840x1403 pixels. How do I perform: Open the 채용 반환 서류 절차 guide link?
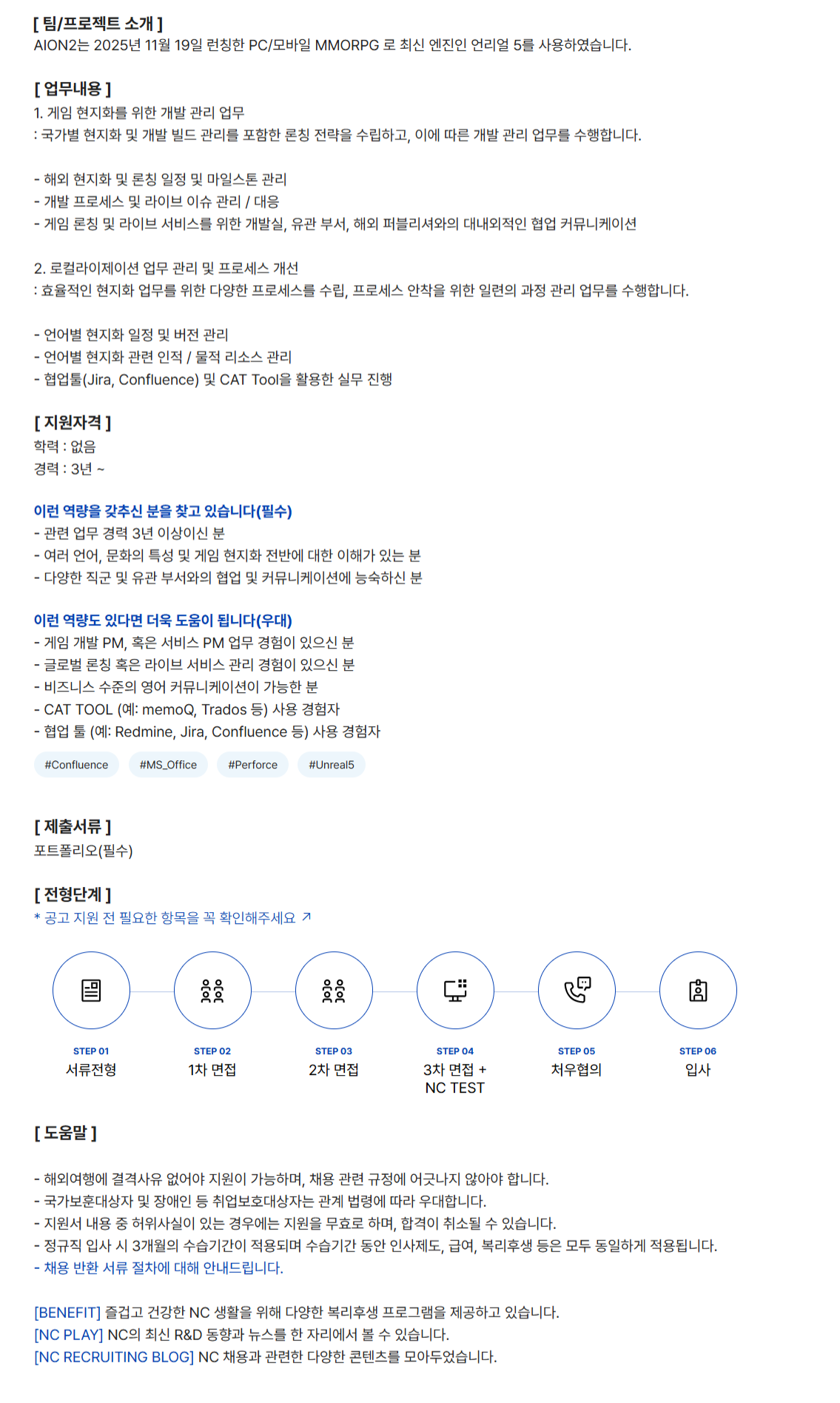(158, 1268)
